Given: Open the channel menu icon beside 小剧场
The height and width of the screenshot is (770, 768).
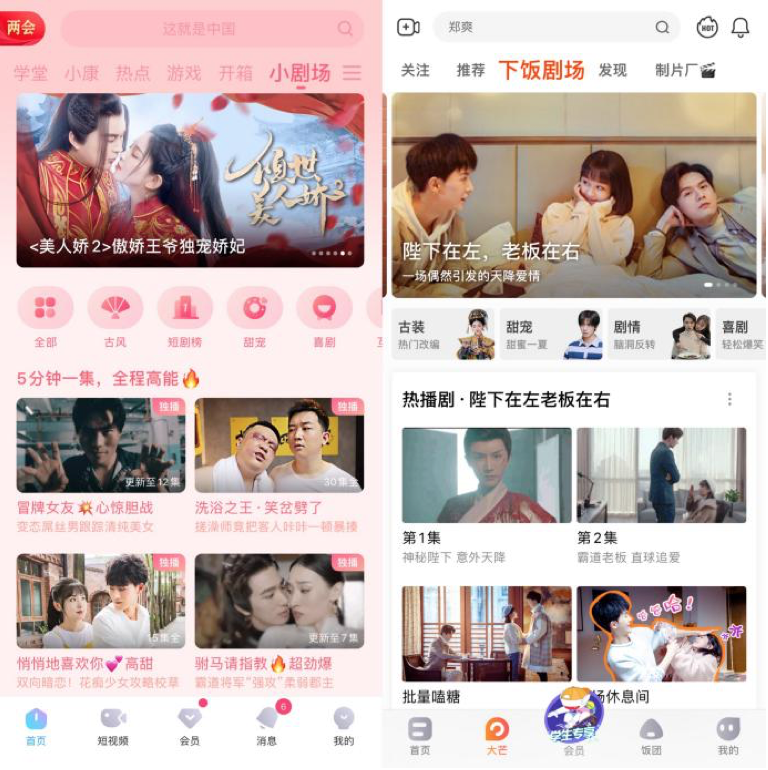Looking at the screenshot, I should pyautogui.click(x=352, y=73).
